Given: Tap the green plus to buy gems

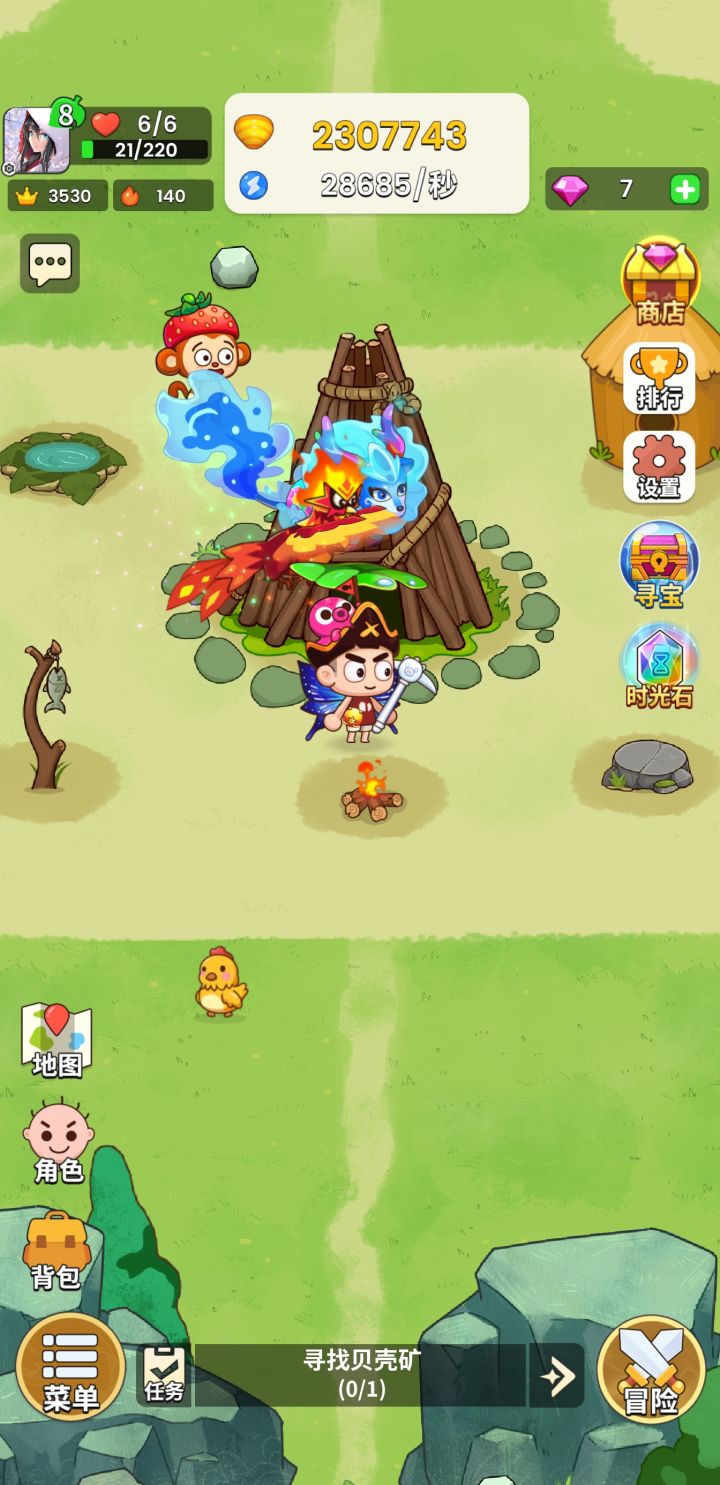Looking at the screenshot, I should 687,191.
